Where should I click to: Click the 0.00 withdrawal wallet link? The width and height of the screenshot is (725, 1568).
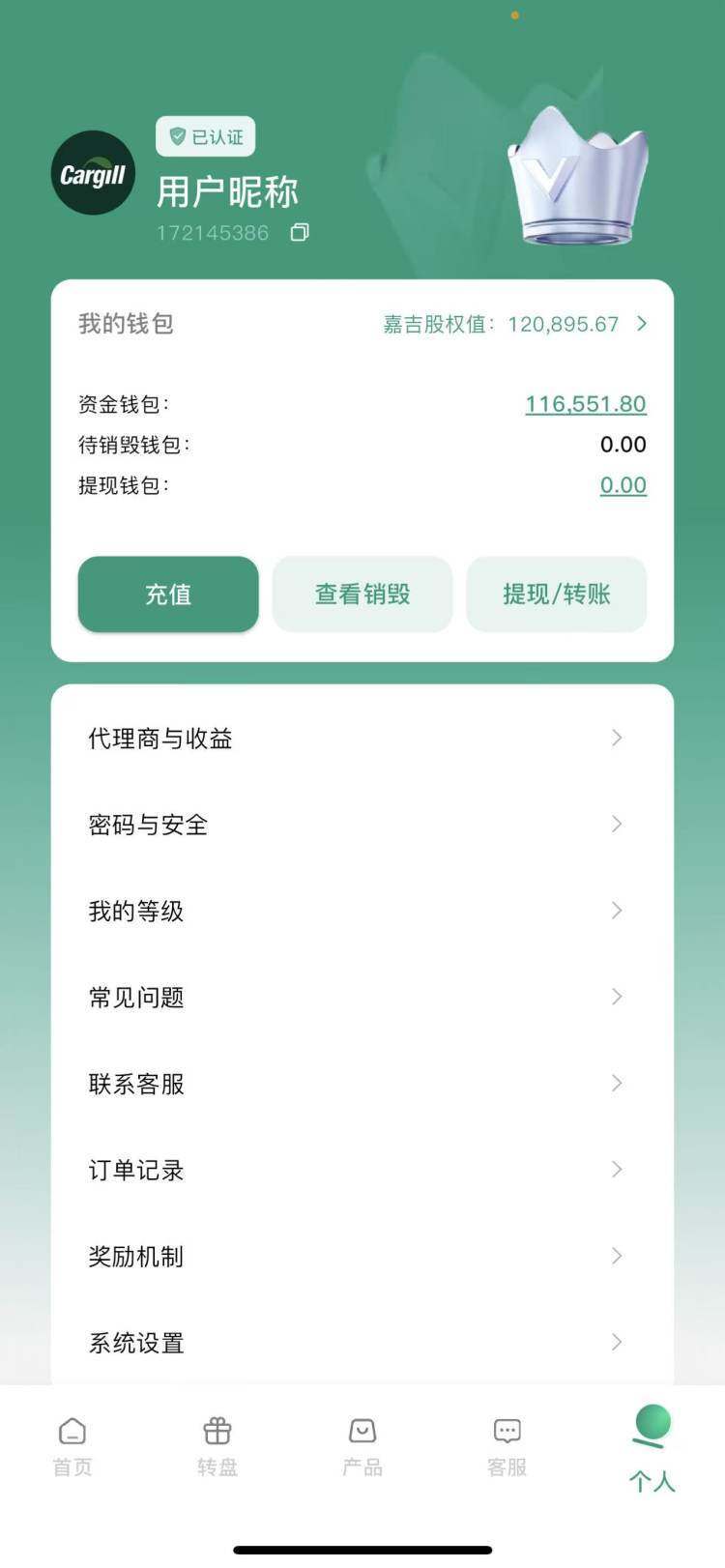(x=623, y=484)
